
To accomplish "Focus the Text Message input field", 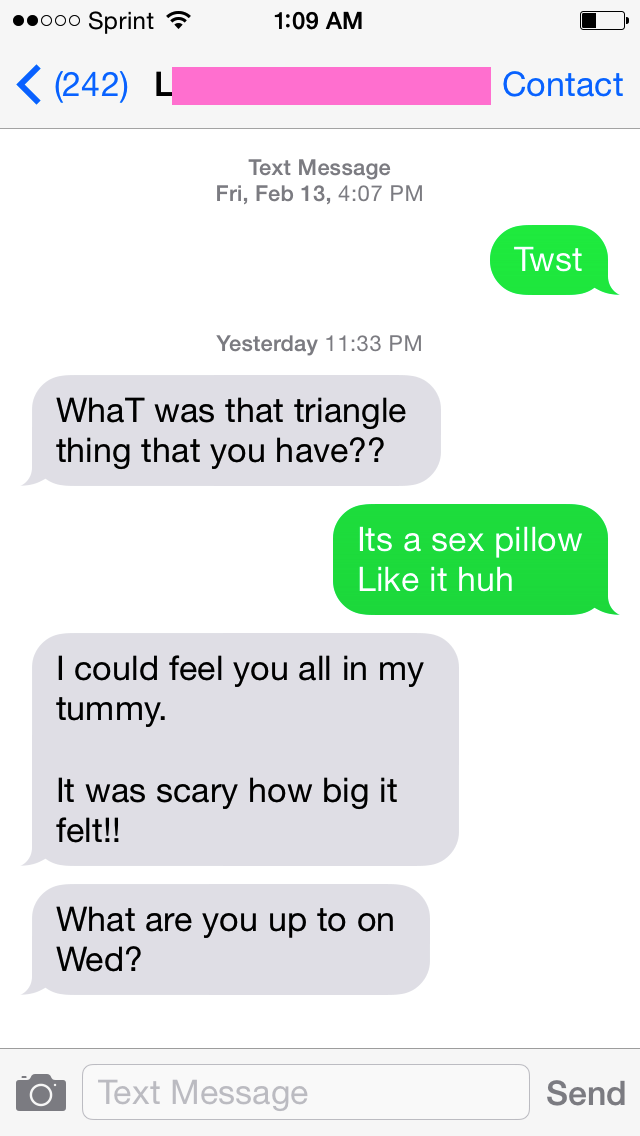I will tap(306, 1092).
